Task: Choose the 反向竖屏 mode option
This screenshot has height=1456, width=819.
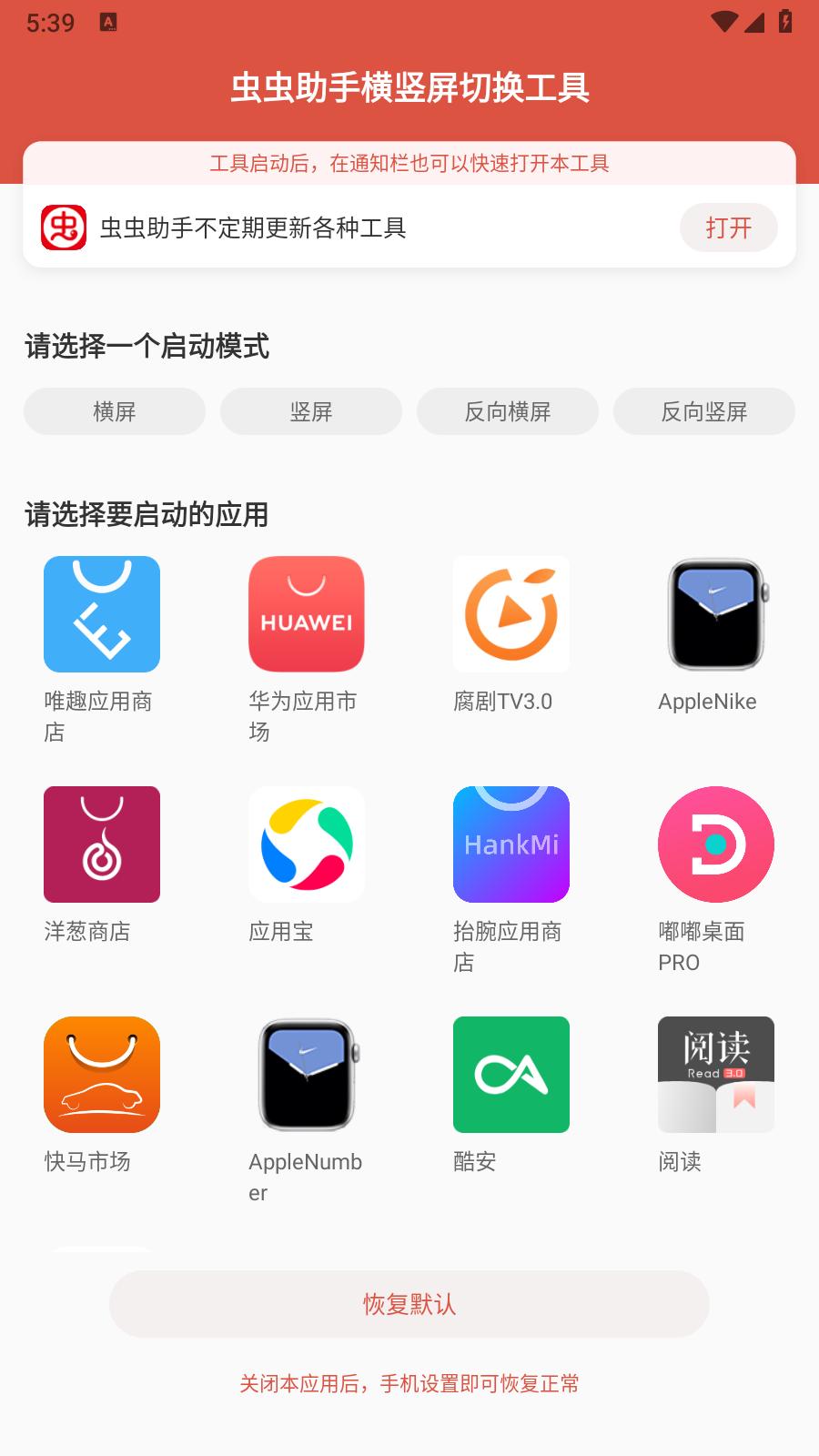Action: pyautogui.click(x=703, y=411)
